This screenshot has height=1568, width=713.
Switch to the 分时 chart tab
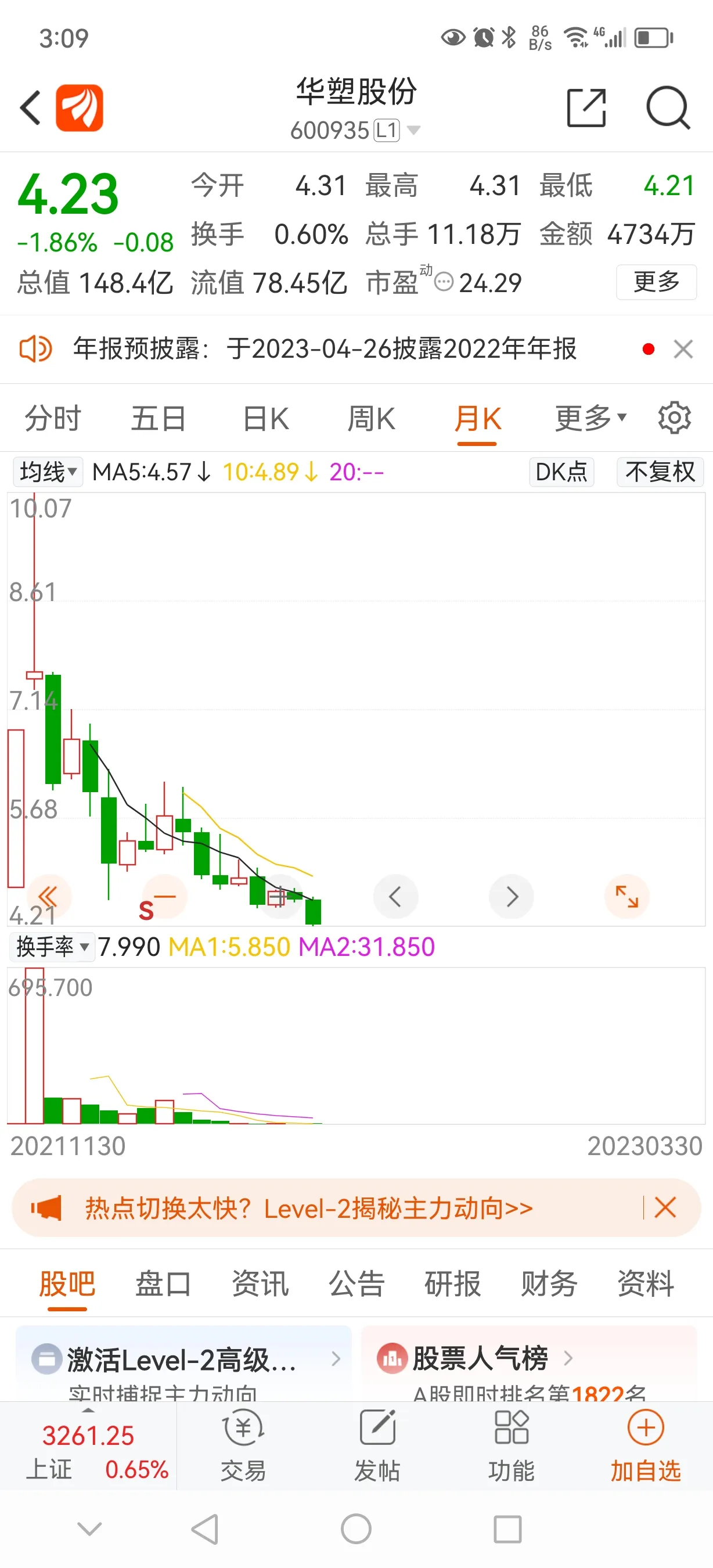tap(53, 419)
